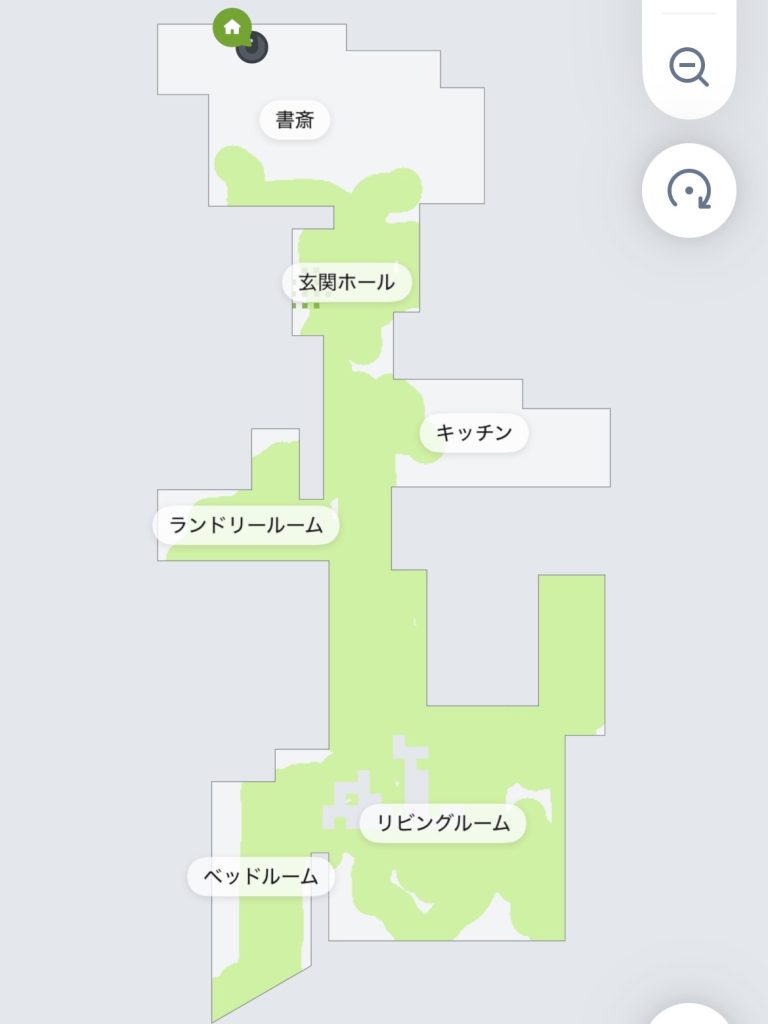Select the リビングルーム room label
The height and width of the screenshot is (1024, 768).
pyautogui.click(x=443, y=823)
